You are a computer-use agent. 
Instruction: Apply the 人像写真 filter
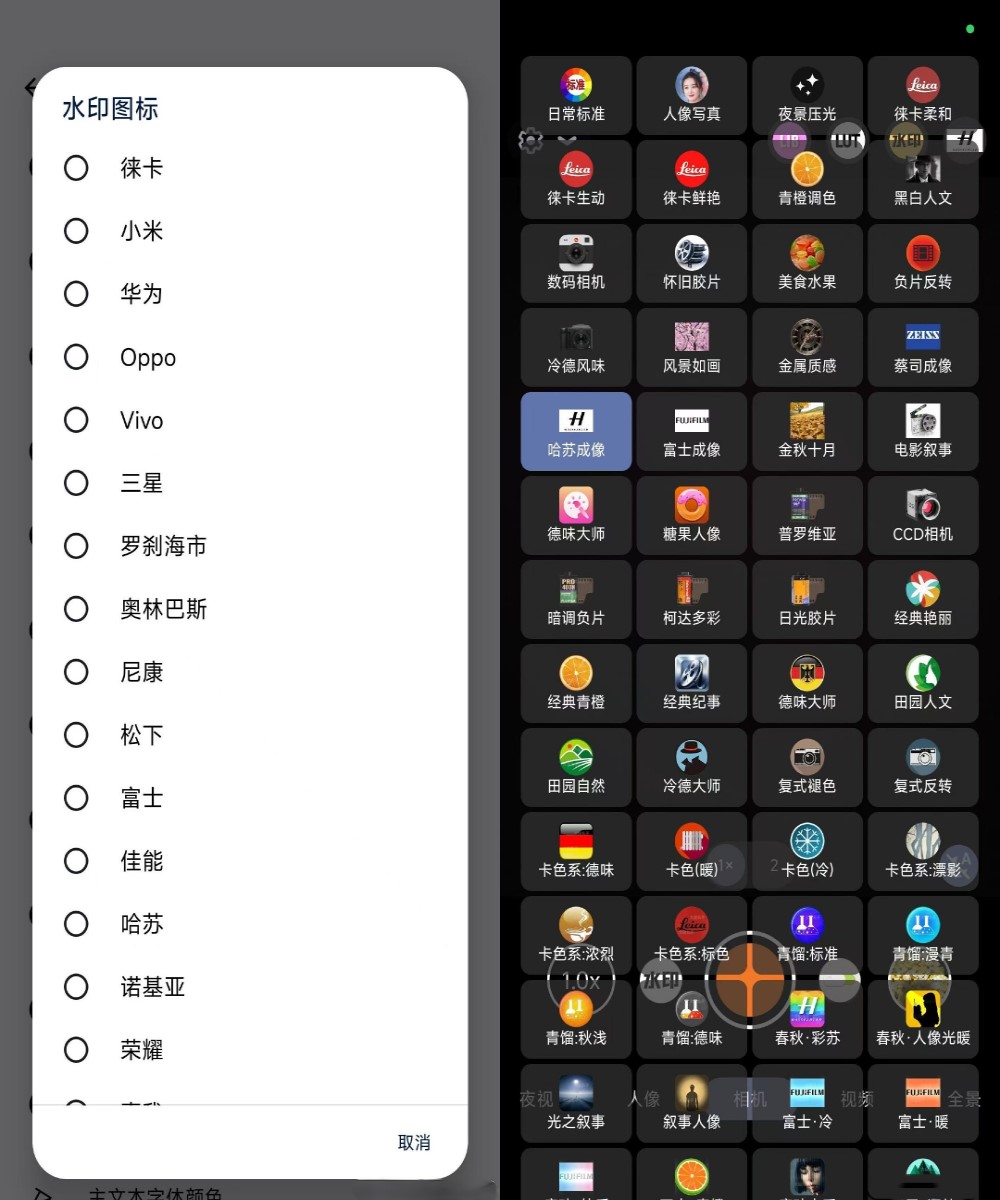(691, 95)
